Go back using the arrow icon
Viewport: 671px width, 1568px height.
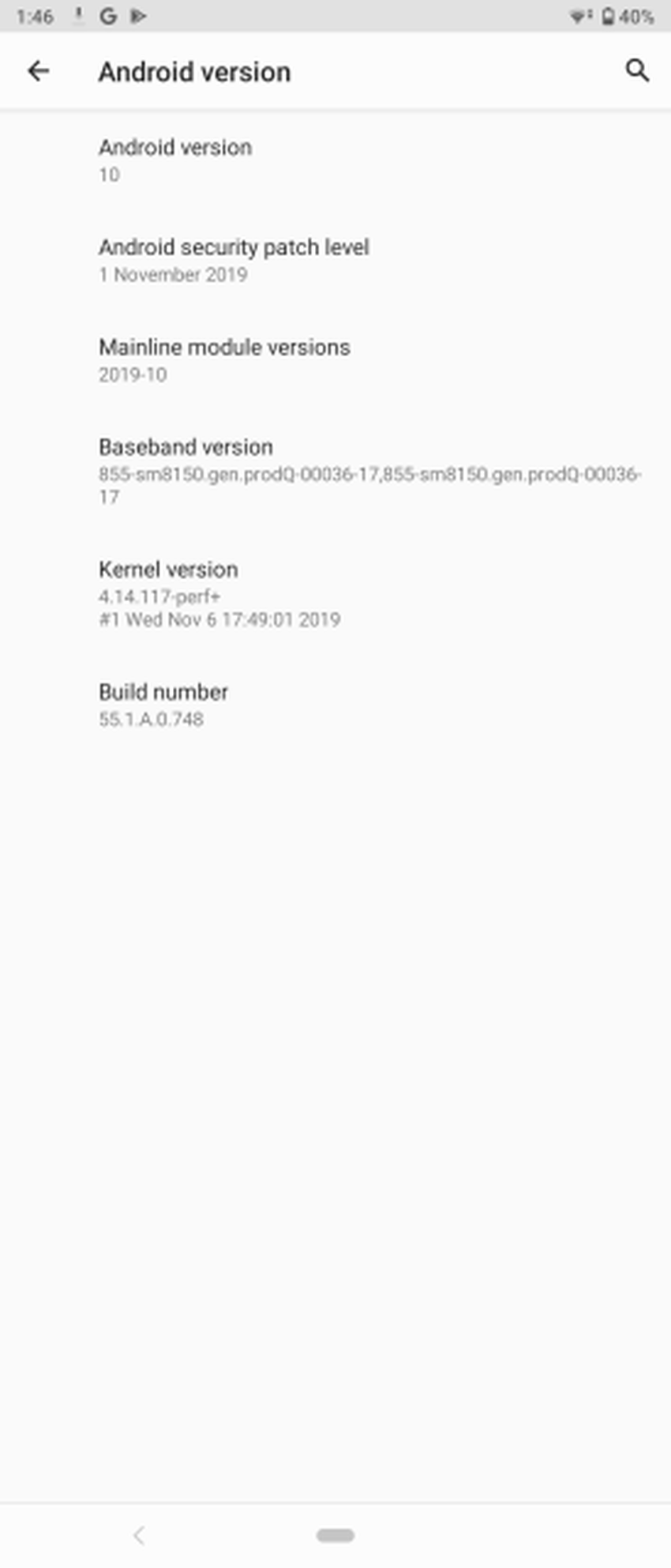38,71
